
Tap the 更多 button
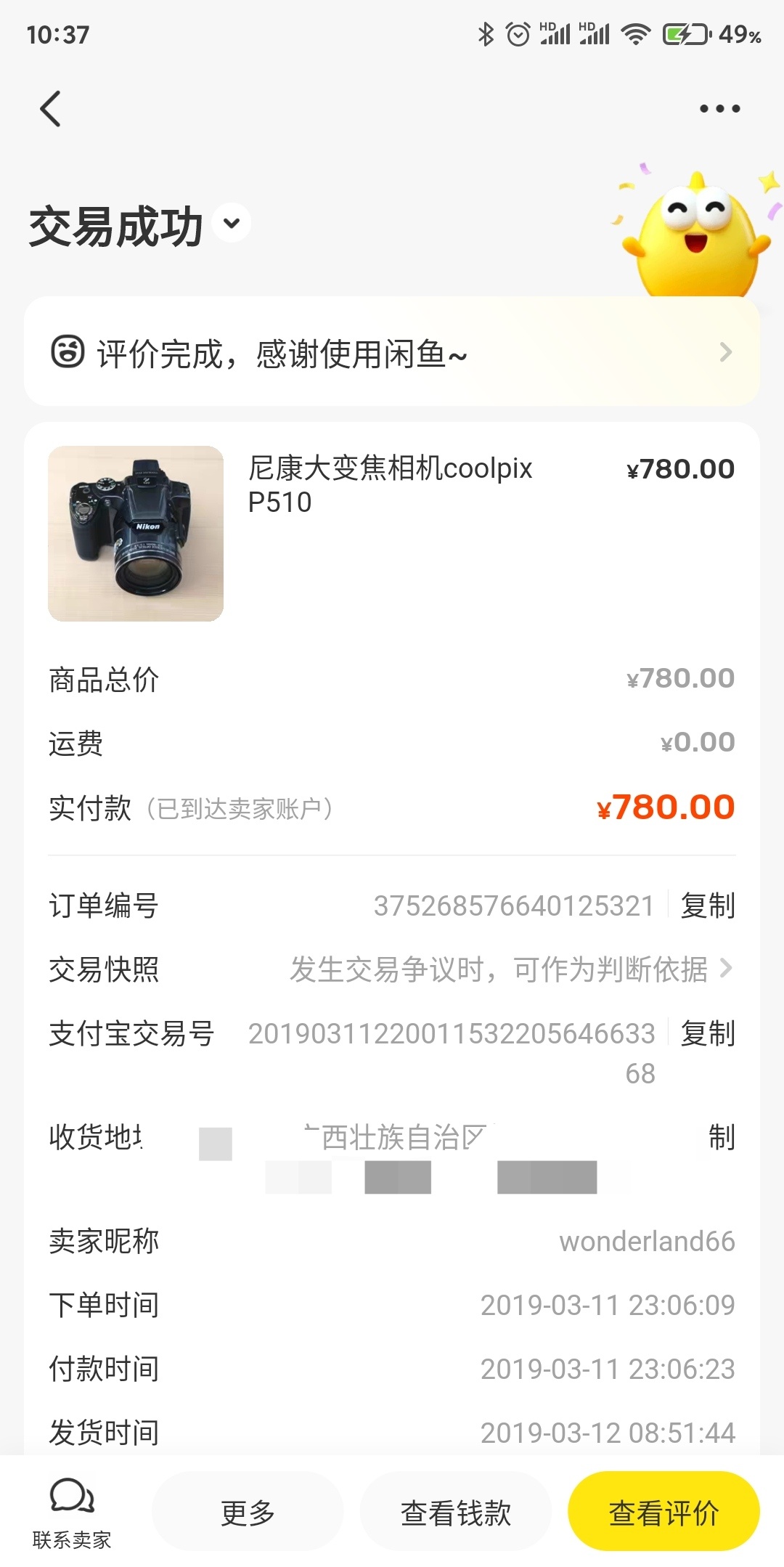pyautogui.click(x=248, y=1513)
